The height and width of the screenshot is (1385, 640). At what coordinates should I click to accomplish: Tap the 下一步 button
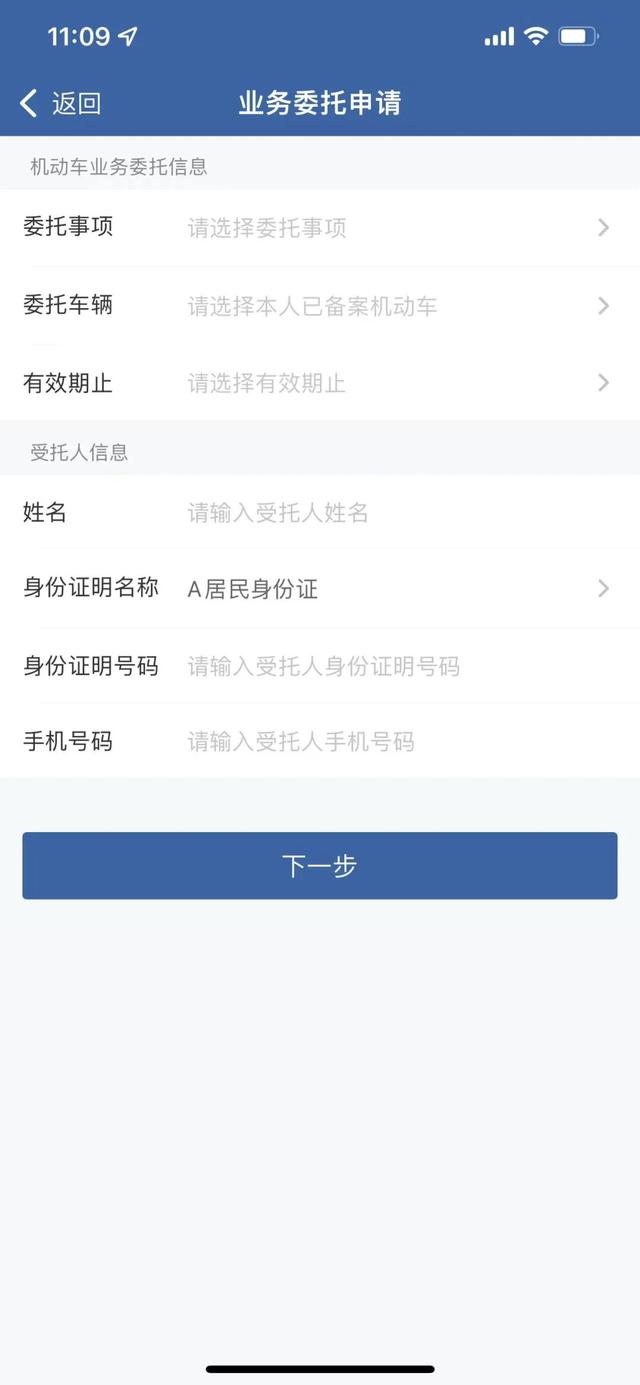[320, 866]
